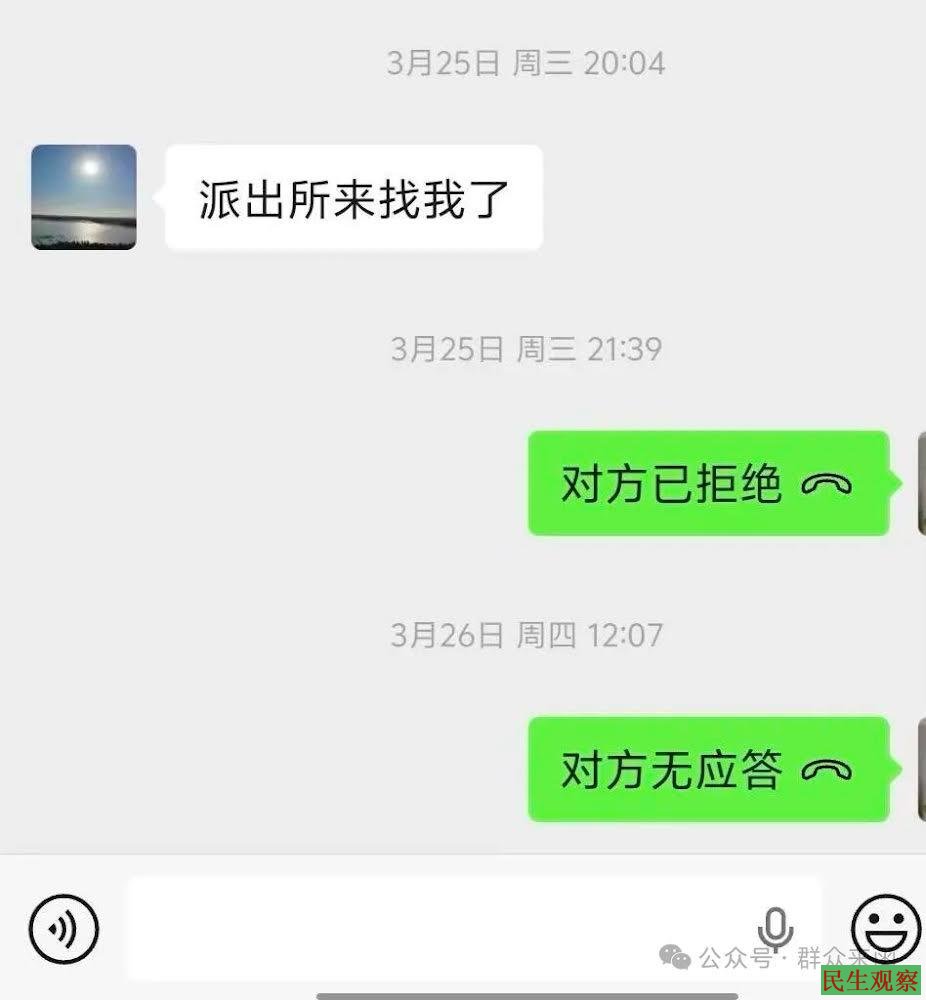Focus the message text field

(440, 929)
